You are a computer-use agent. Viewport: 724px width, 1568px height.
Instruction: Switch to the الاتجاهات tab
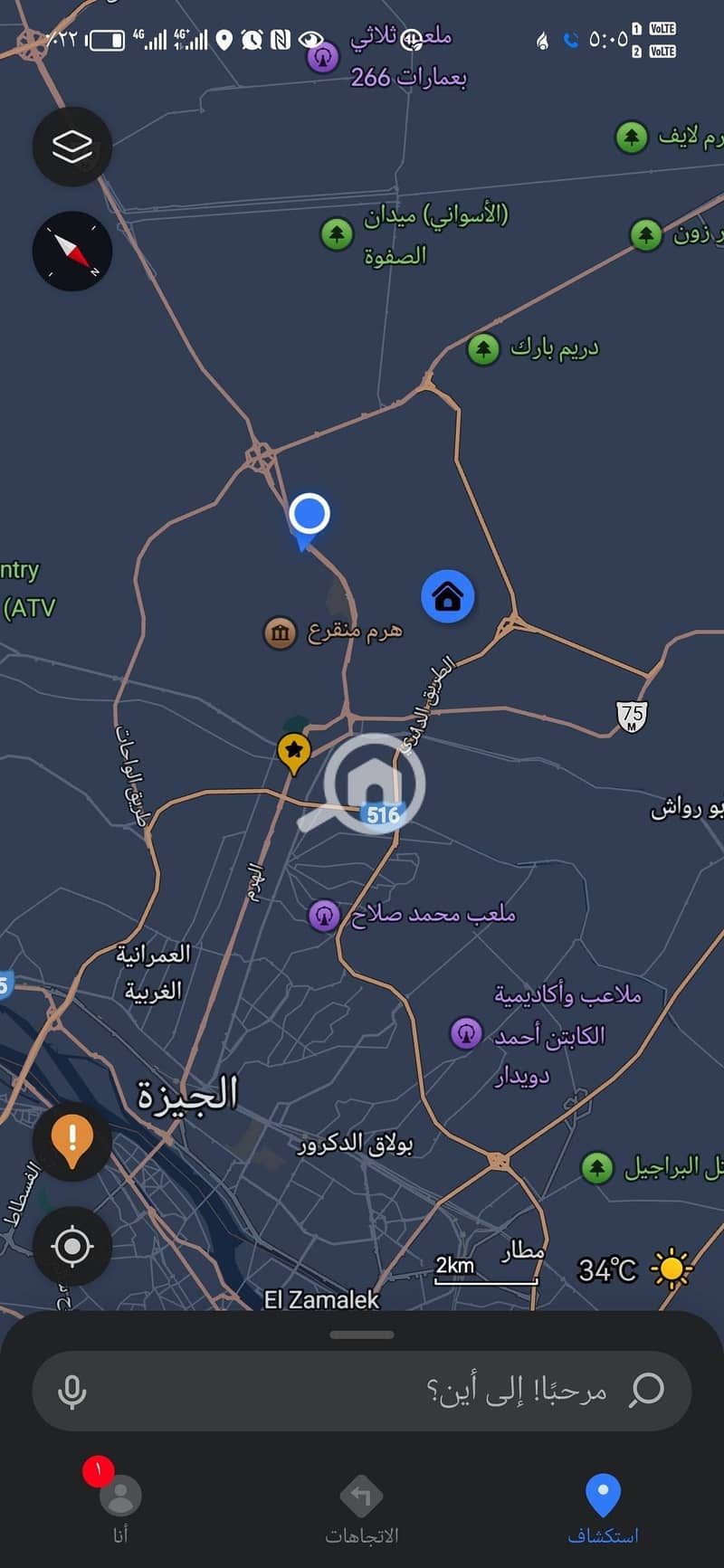coord(361,1507)
